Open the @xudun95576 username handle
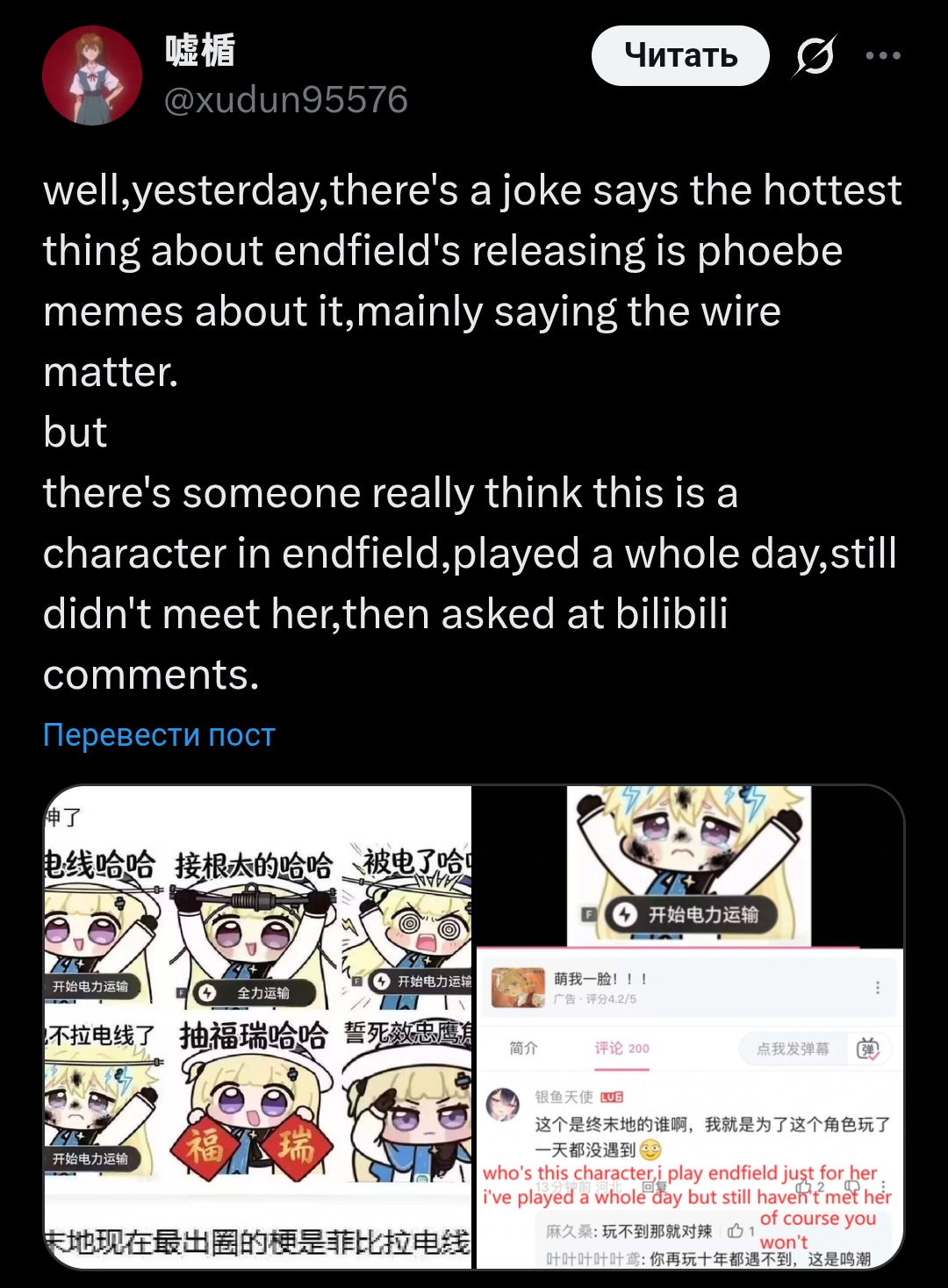This screenshot has height=1288, width=948. (286, 100)
